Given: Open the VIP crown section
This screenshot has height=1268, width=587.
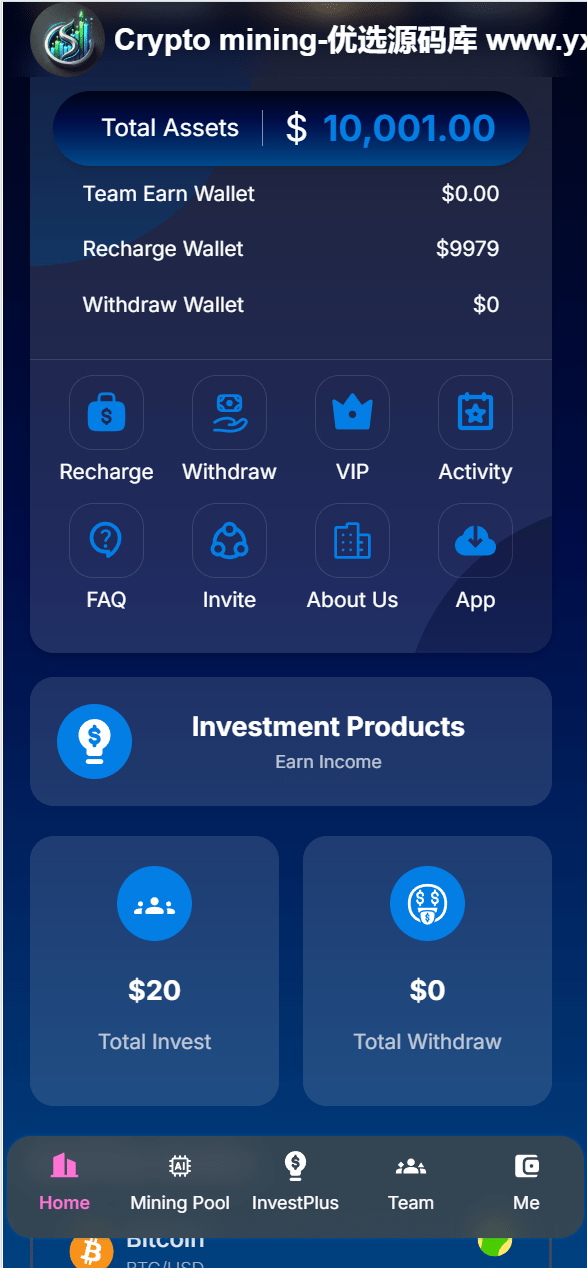Looking at the screenshot, I should pyautogui.click(x=352, y=431).
